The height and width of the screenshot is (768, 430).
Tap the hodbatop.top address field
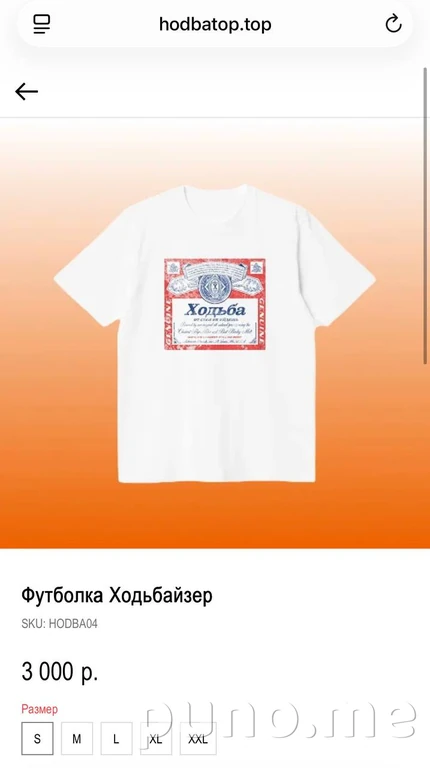[215, 24]
